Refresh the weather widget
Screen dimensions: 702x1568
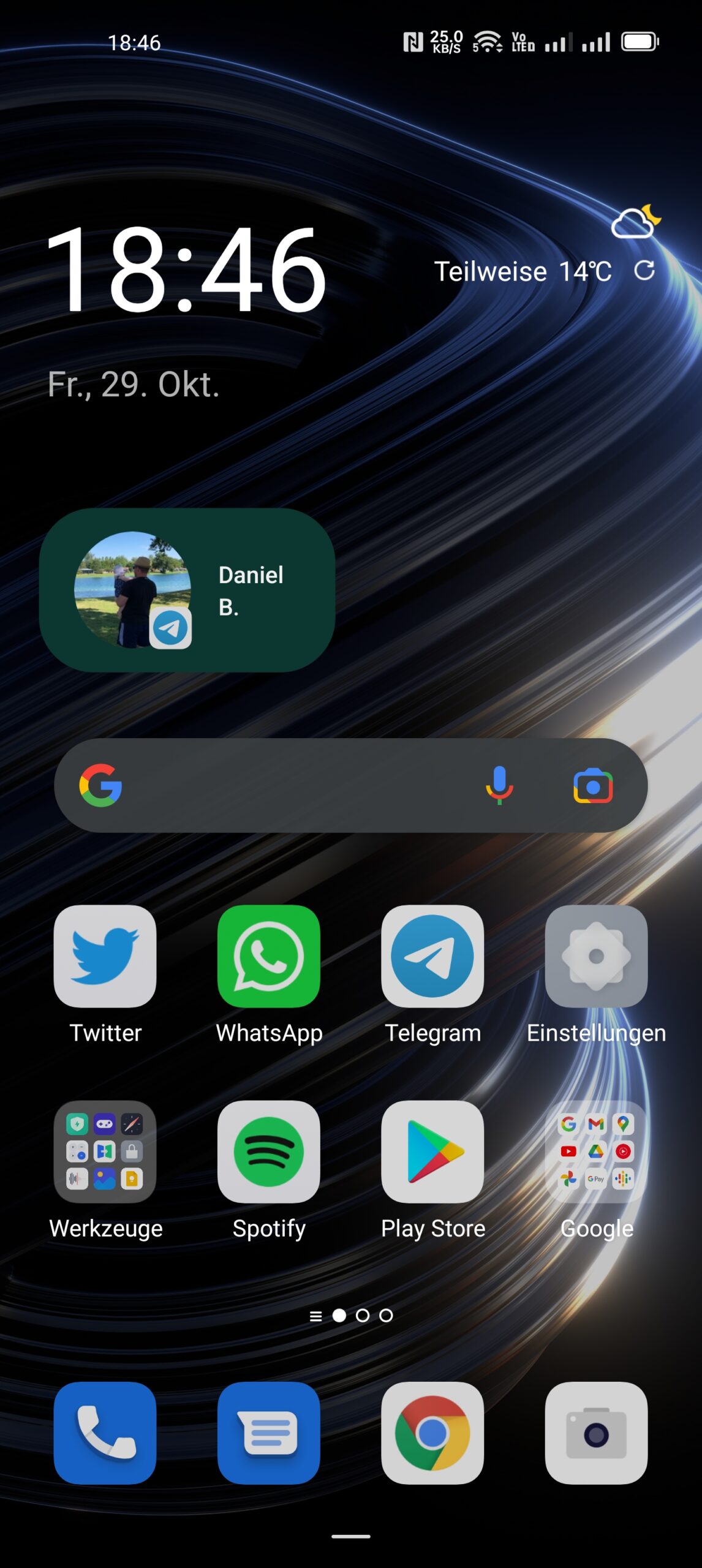pos(644,270)
